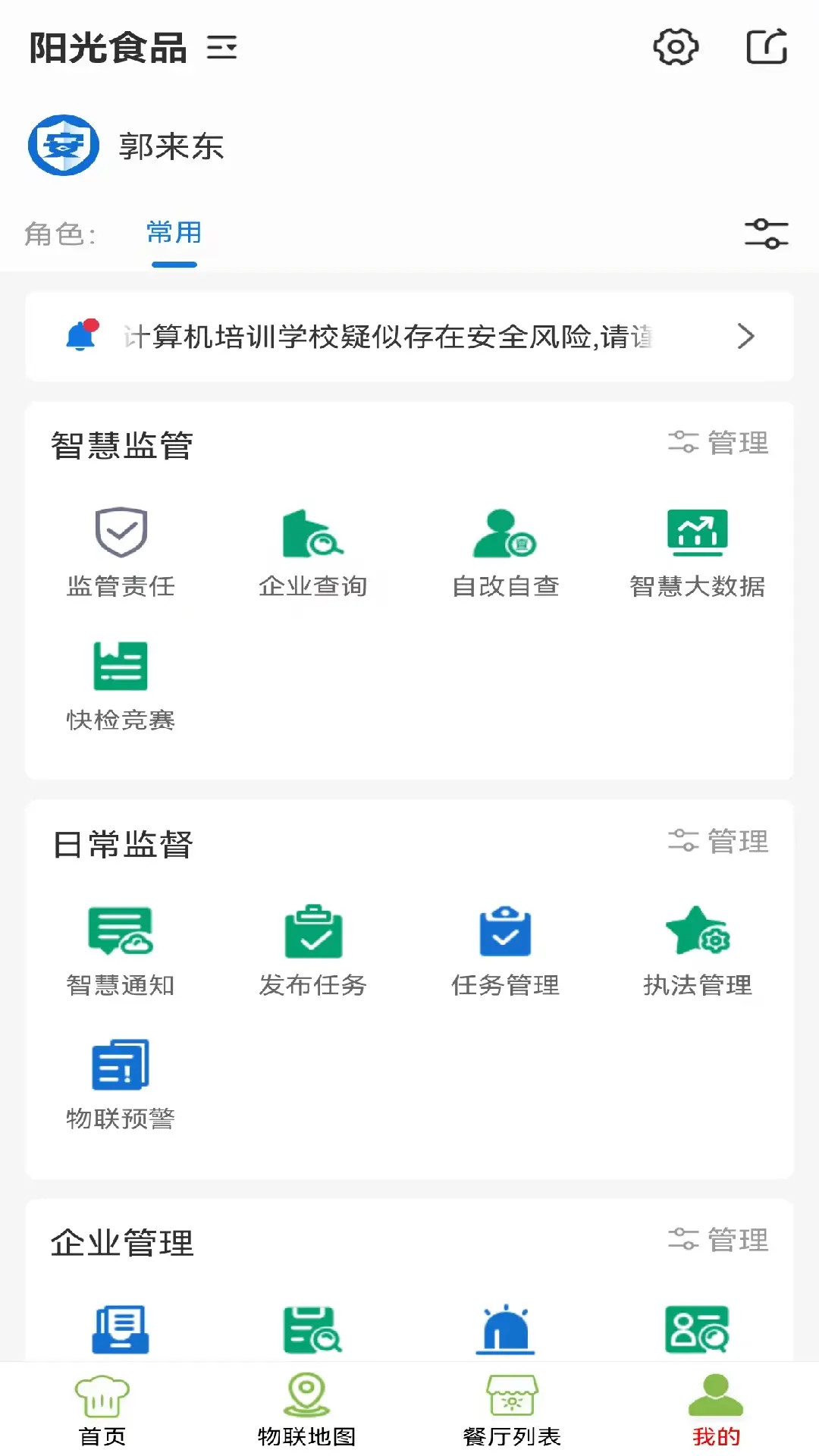
Task: Open the settings gear at top right
Action: click(x=677, y=47)
